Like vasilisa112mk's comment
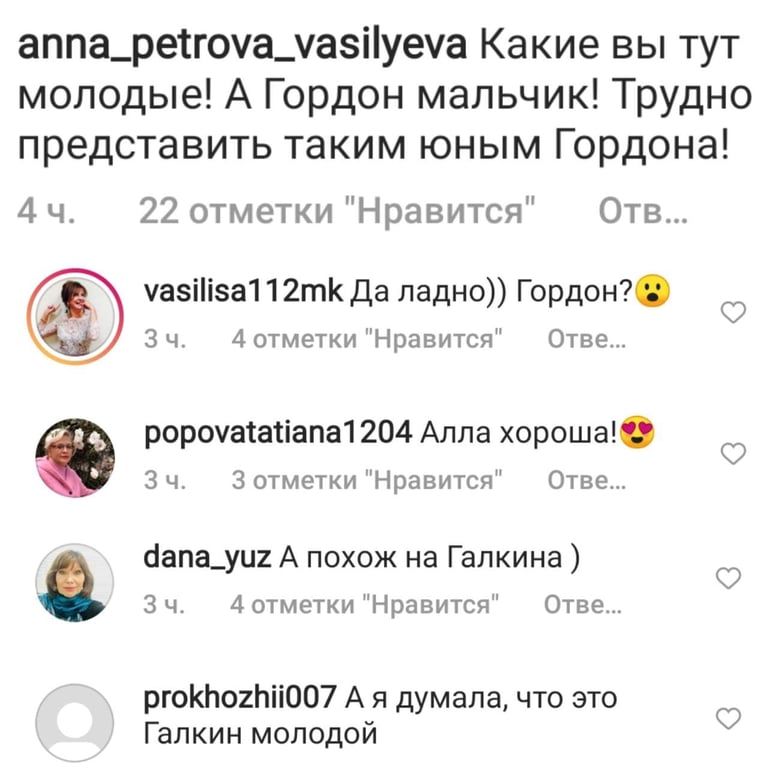The width and height of the screenshot is (768, 768). pos(733,314)
